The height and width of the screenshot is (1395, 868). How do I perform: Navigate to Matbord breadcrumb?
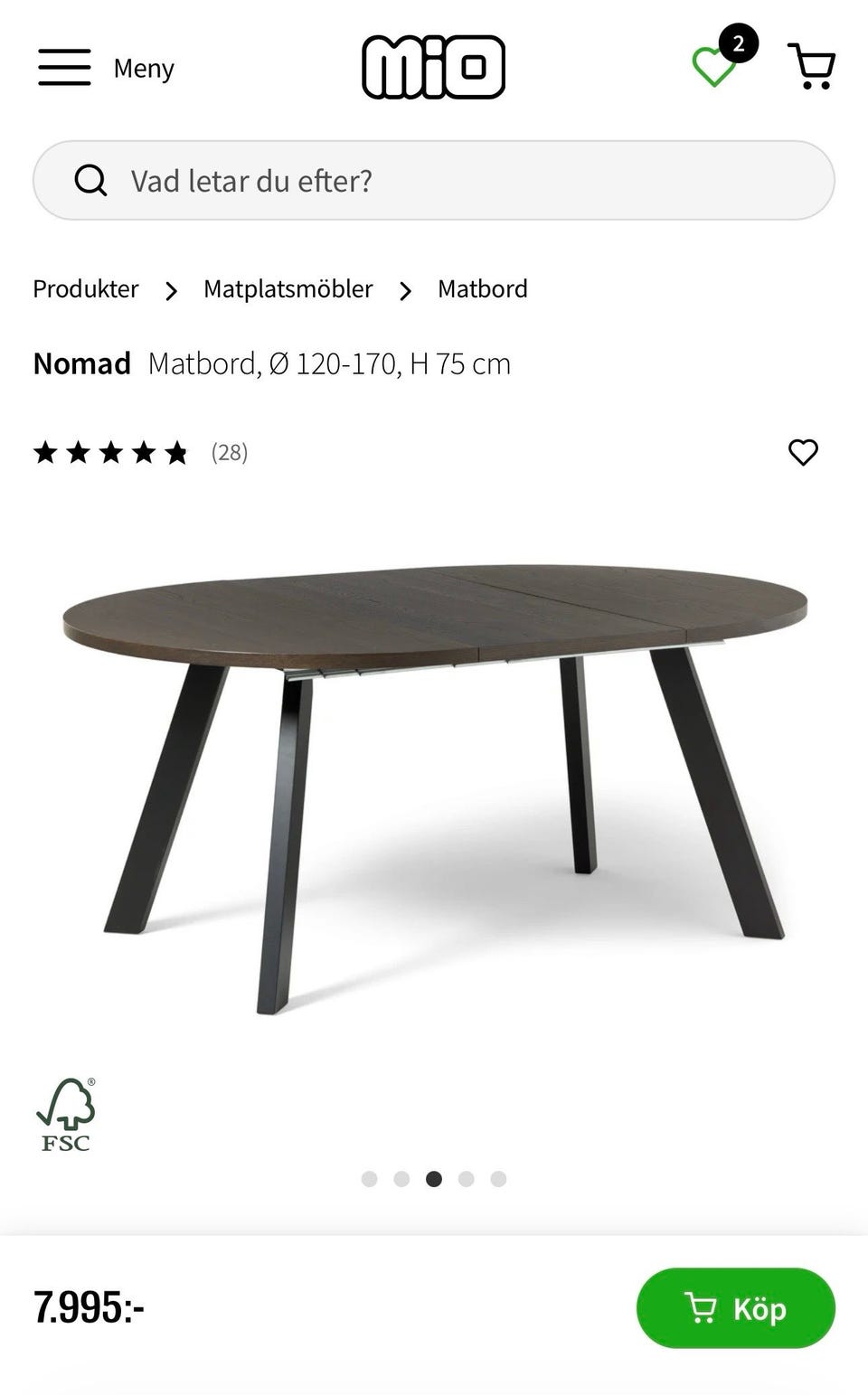[483, 289]
